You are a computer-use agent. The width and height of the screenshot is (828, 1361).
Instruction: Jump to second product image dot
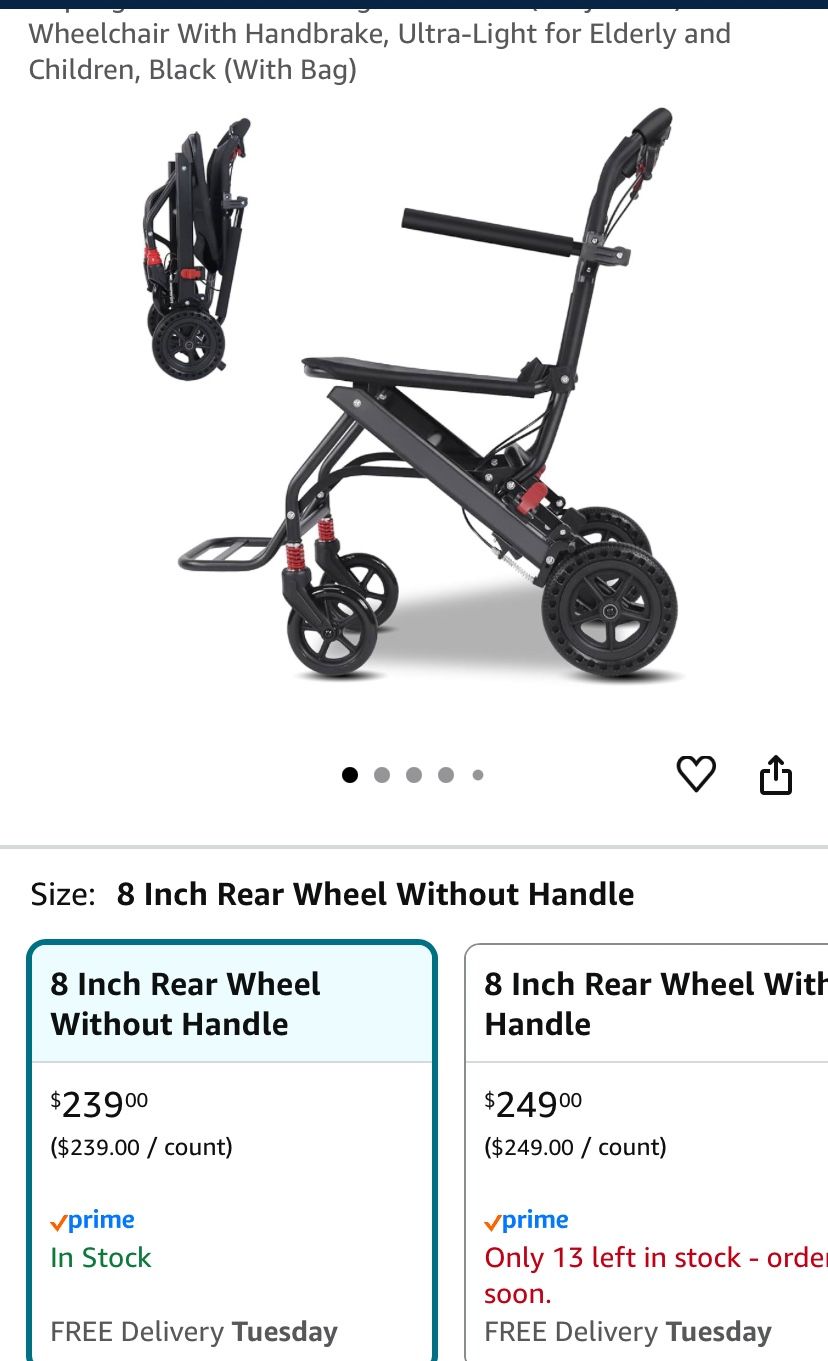pos(381,775)
